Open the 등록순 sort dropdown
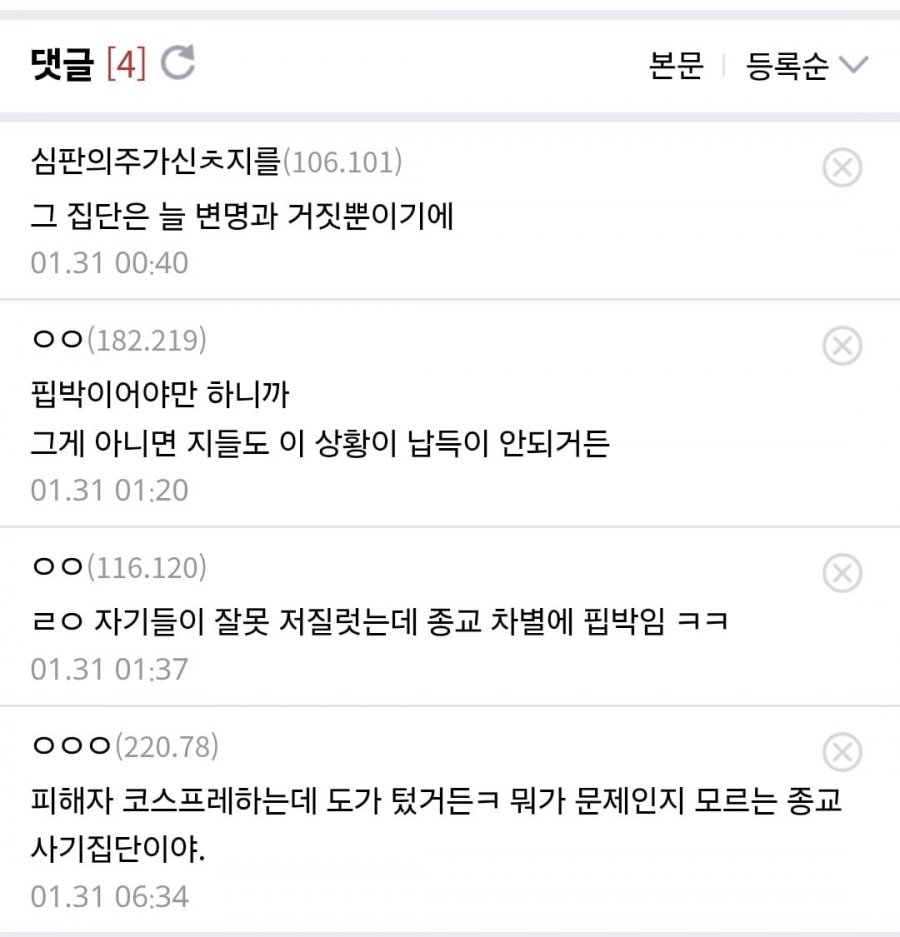The height and width of the screenshot is (937, 900). pyautogui.click(x=807, y=66)
